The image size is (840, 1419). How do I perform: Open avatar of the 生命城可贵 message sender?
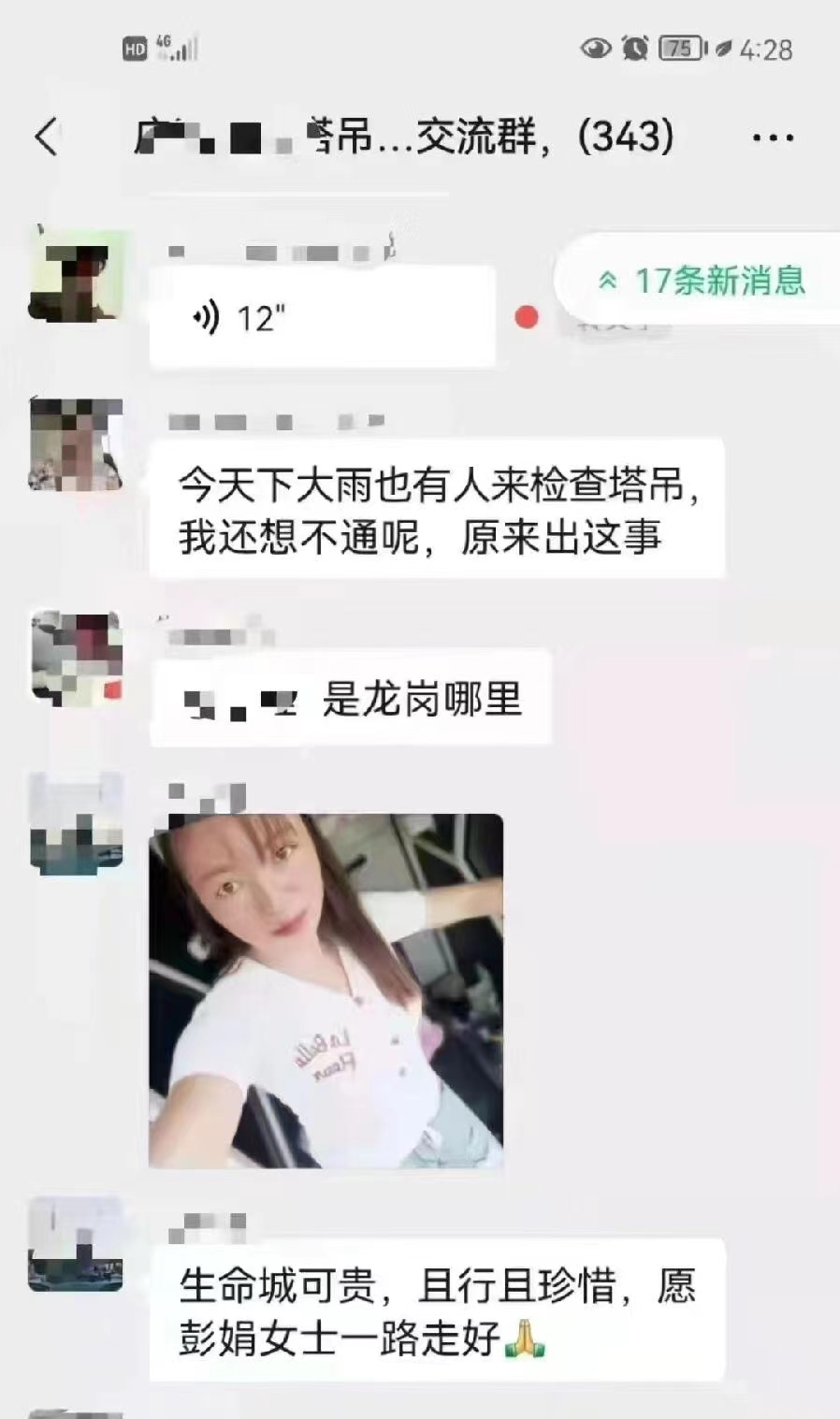tap(77, 1244)
